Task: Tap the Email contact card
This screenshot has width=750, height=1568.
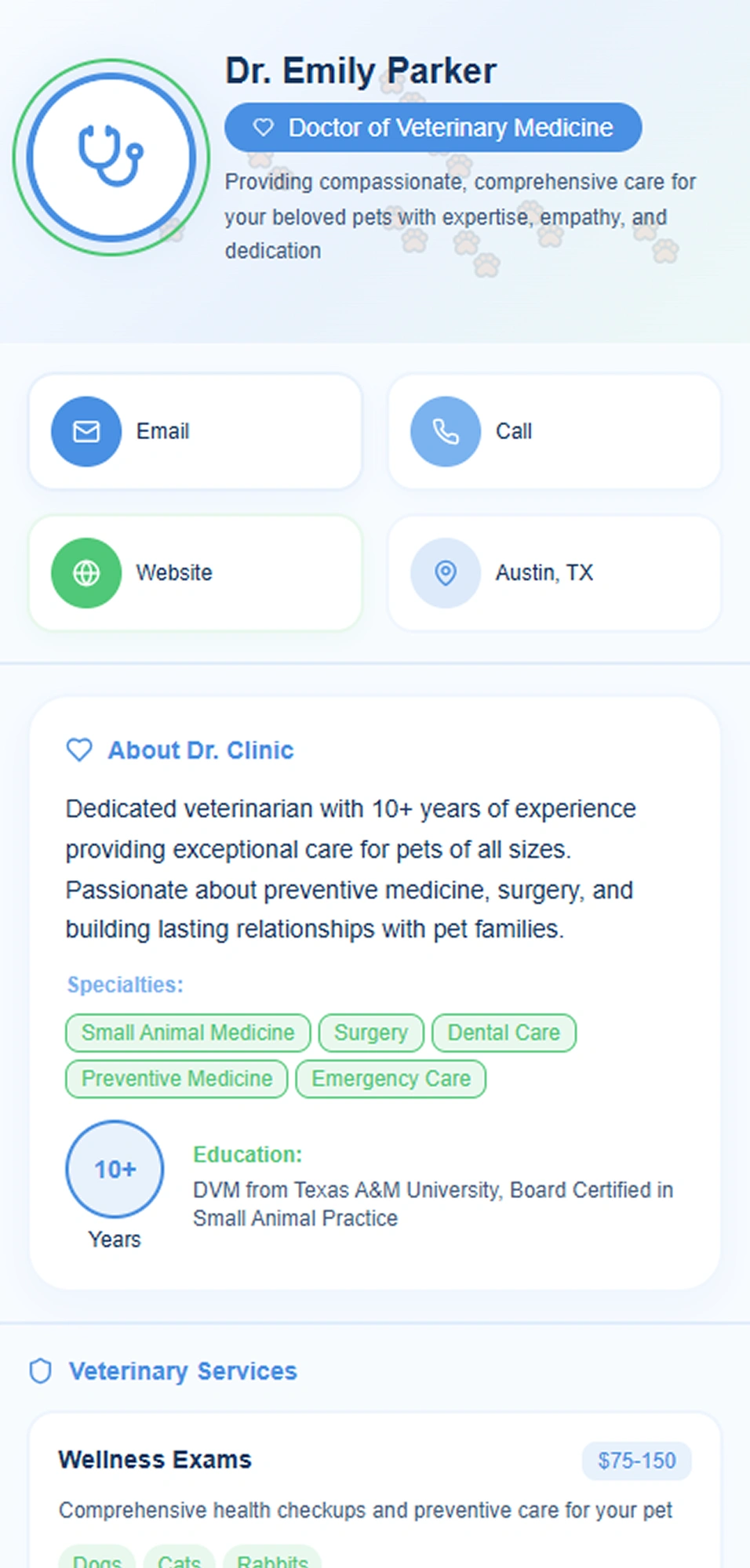Action: tap(195, 431)
